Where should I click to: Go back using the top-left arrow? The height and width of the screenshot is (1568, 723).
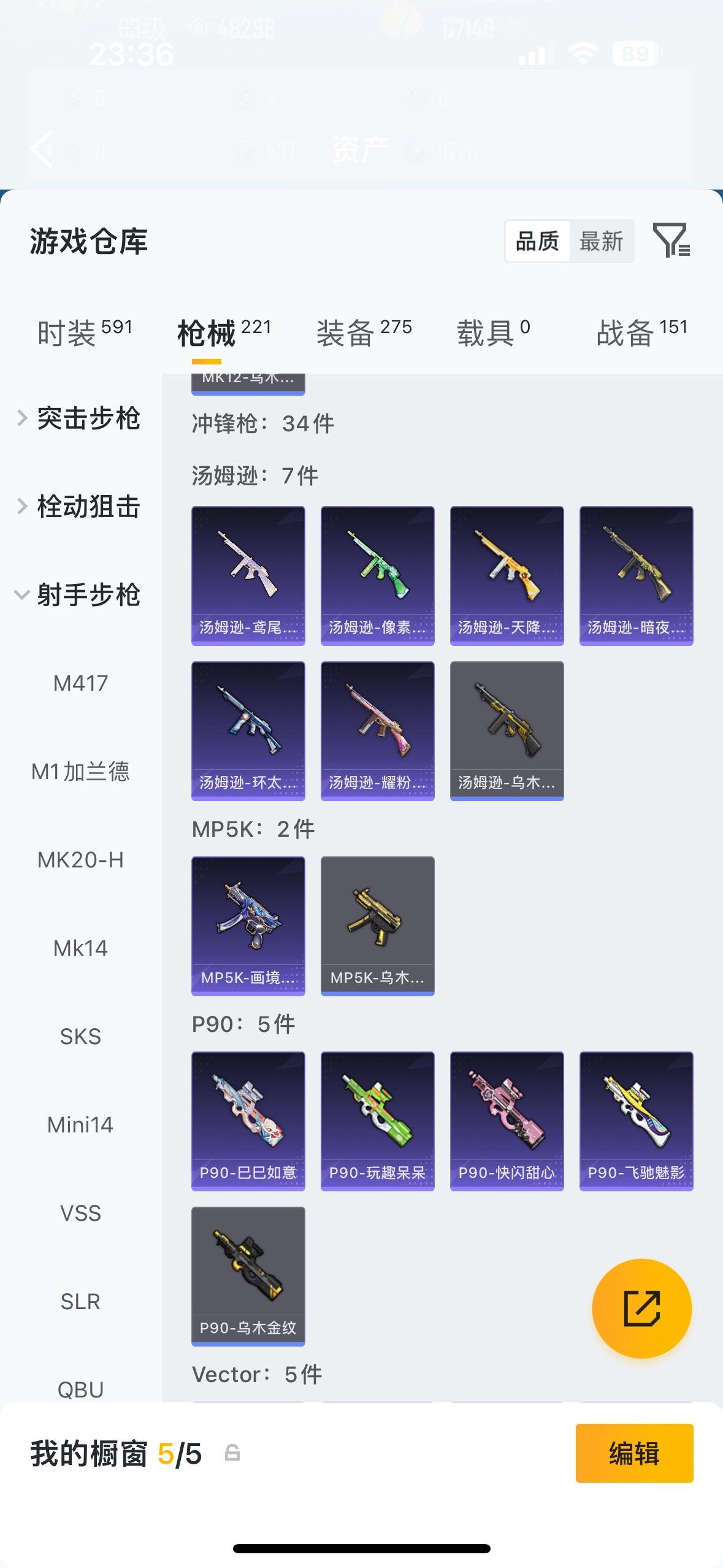click(x=42, y=149)
